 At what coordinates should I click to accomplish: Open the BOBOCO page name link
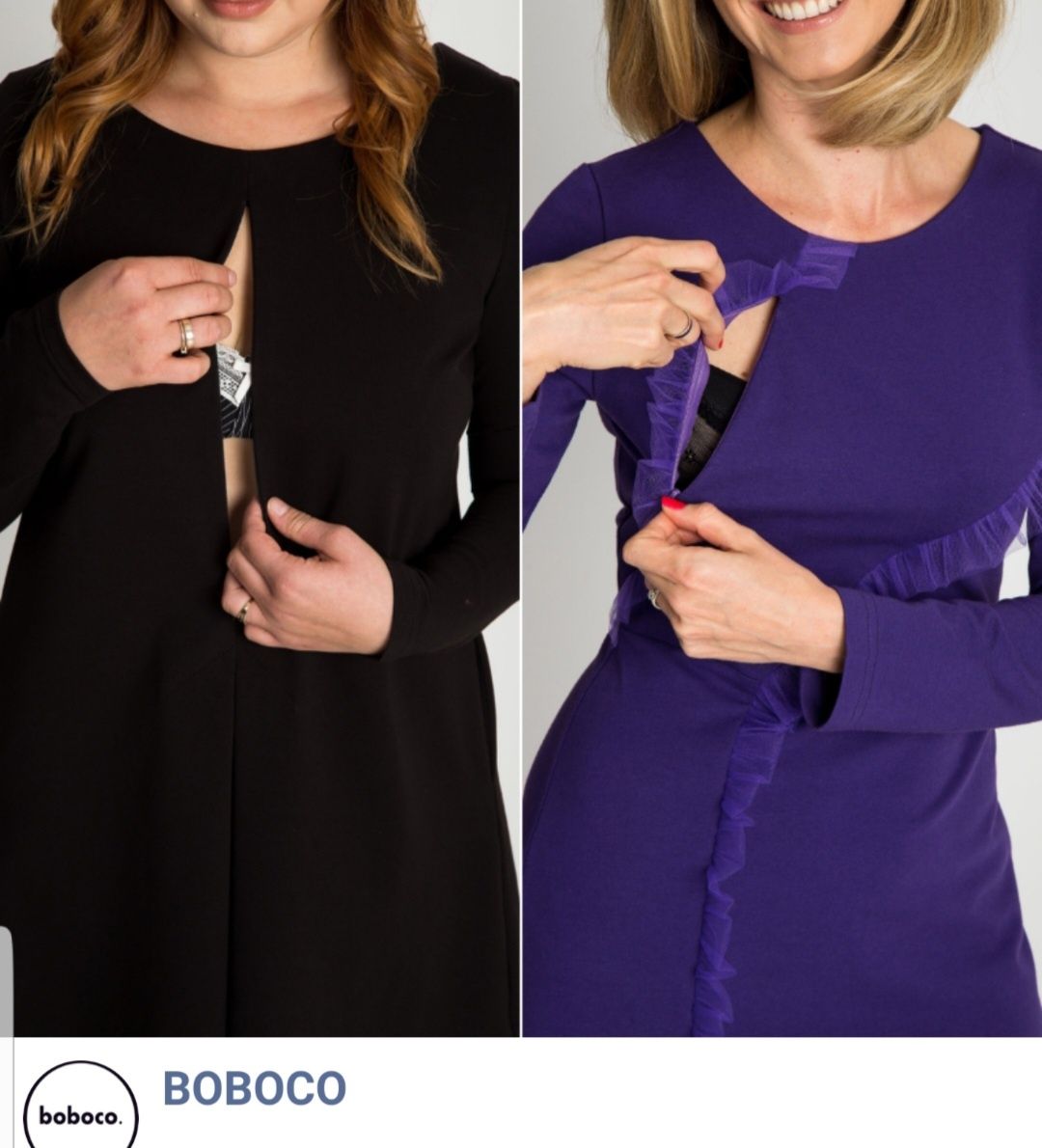pos(255,1088)
